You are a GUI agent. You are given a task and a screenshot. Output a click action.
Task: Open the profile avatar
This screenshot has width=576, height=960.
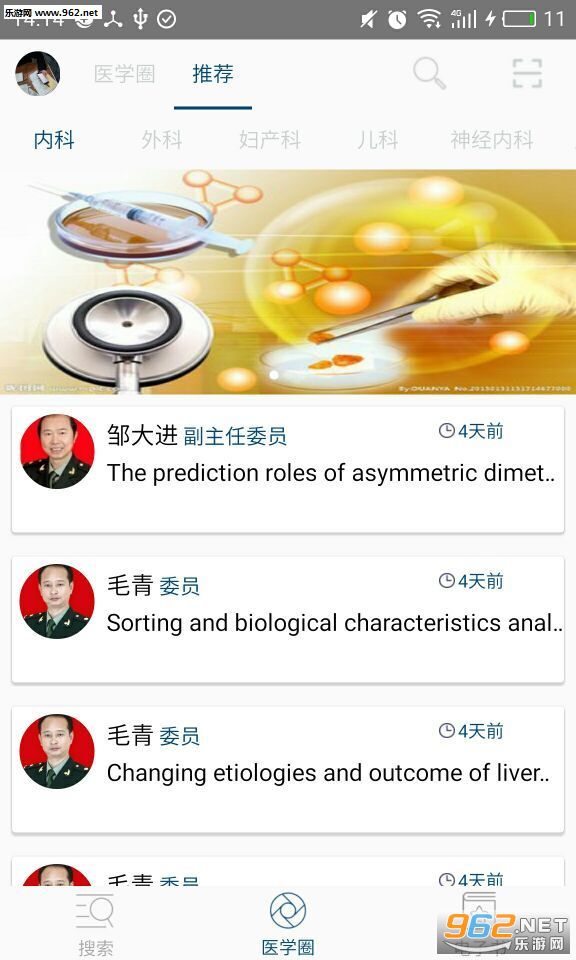pos(37,73)
